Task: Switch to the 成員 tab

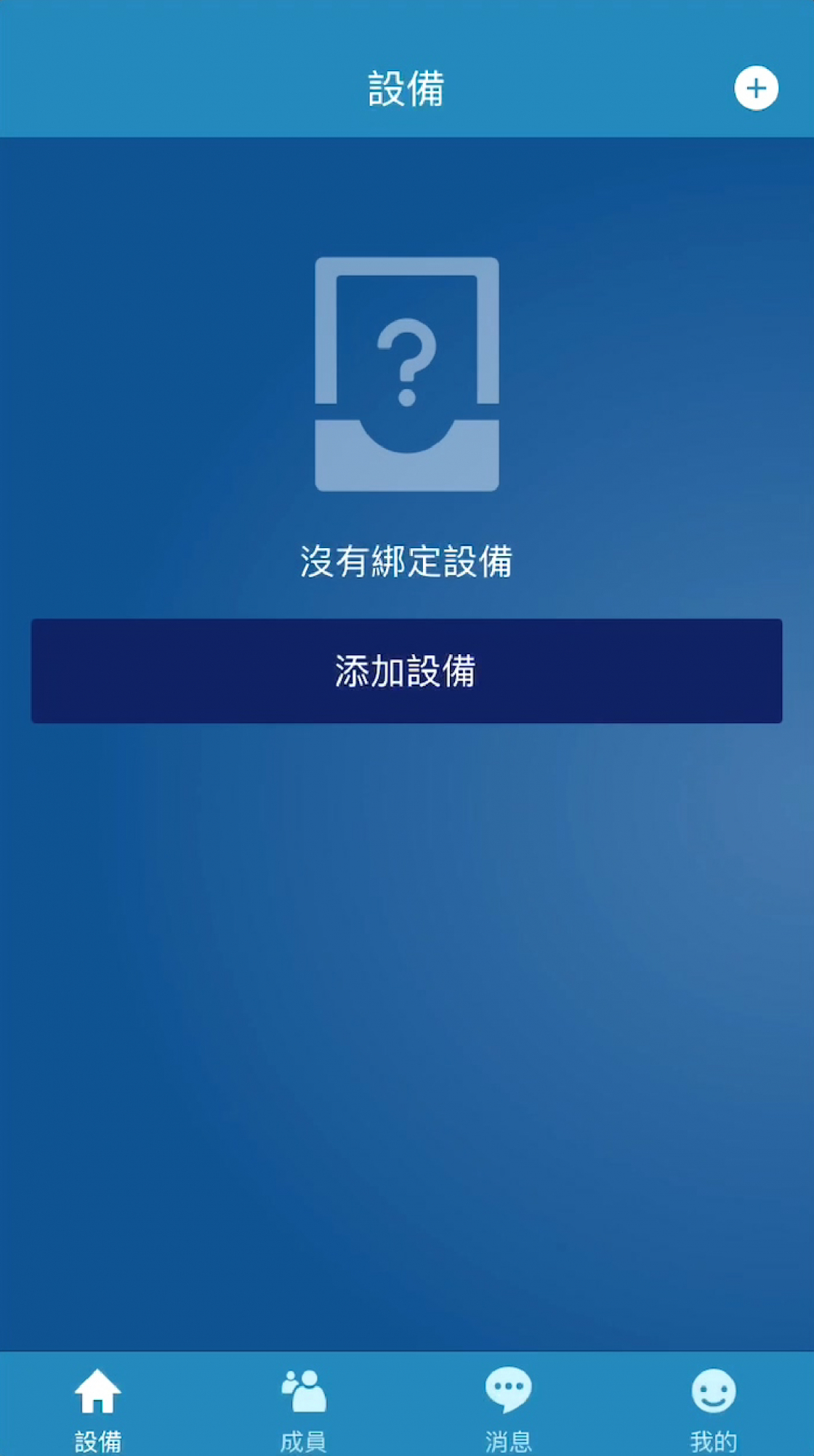Action: [x=305, y=1407]
